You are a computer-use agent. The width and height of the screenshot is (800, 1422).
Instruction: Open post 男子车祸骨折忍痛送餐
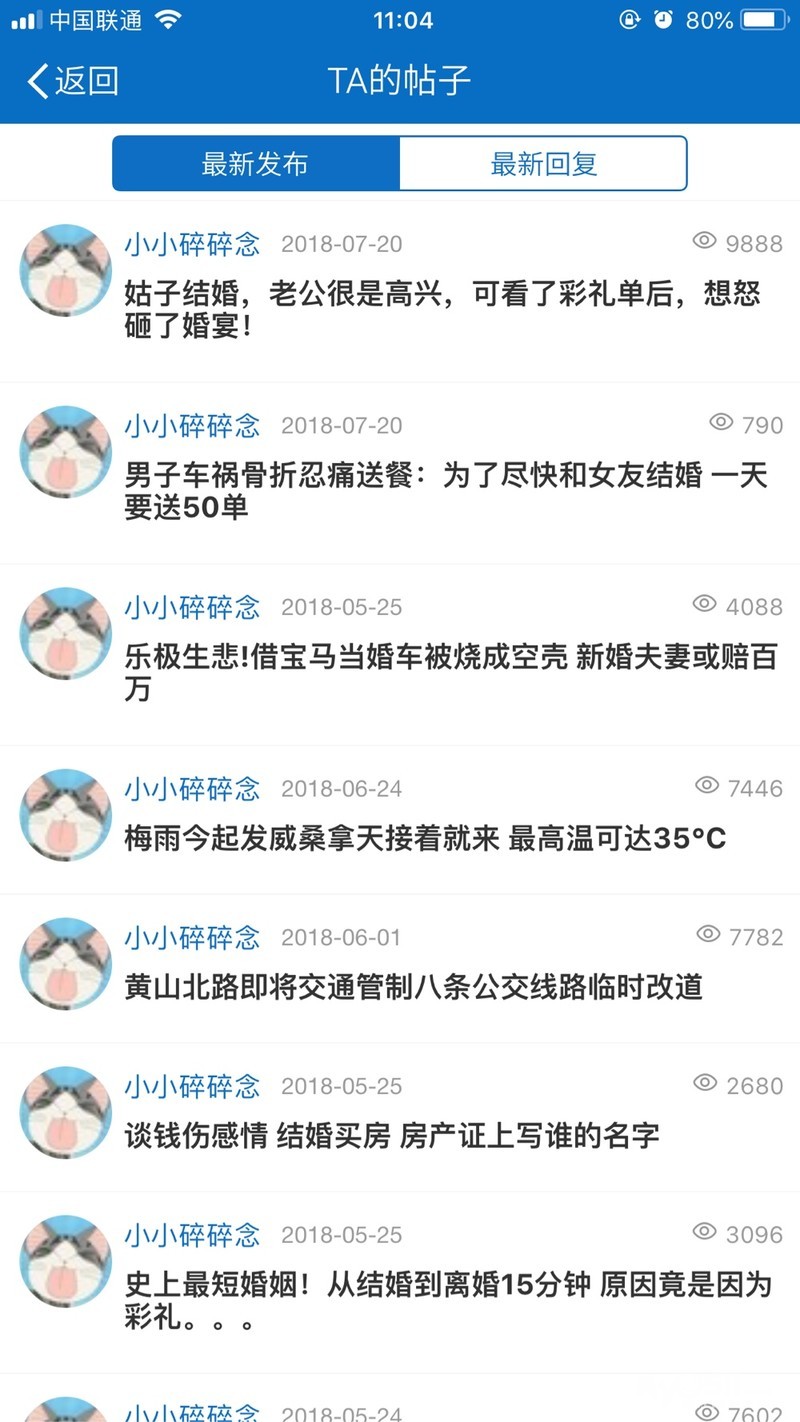pos(445,490)
